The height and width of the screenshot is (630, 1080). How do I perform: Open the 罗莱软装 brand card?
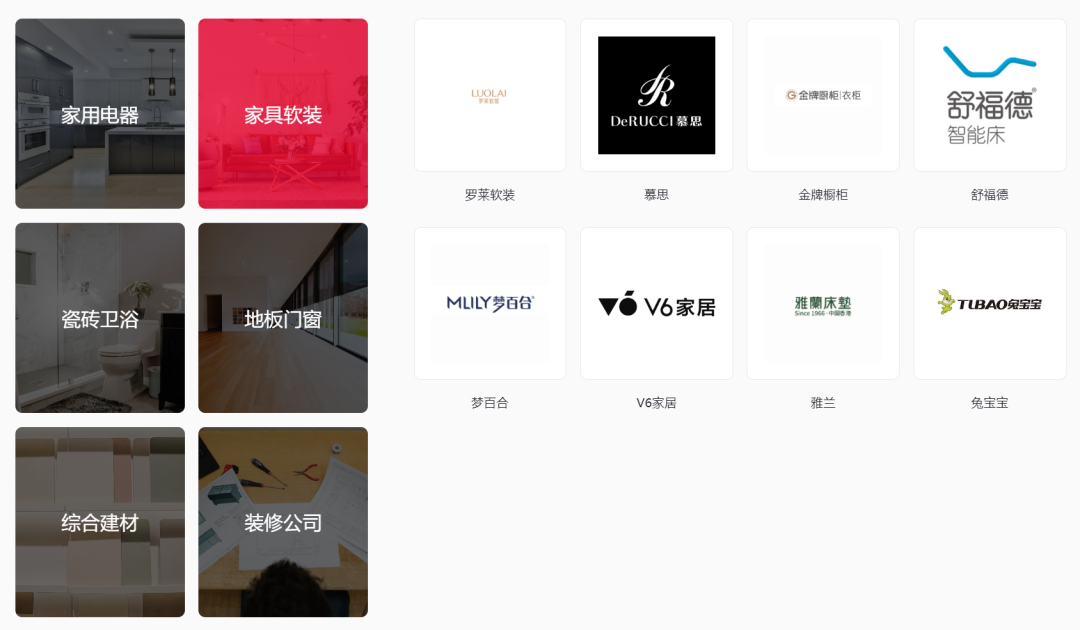(x=490, y=96)
